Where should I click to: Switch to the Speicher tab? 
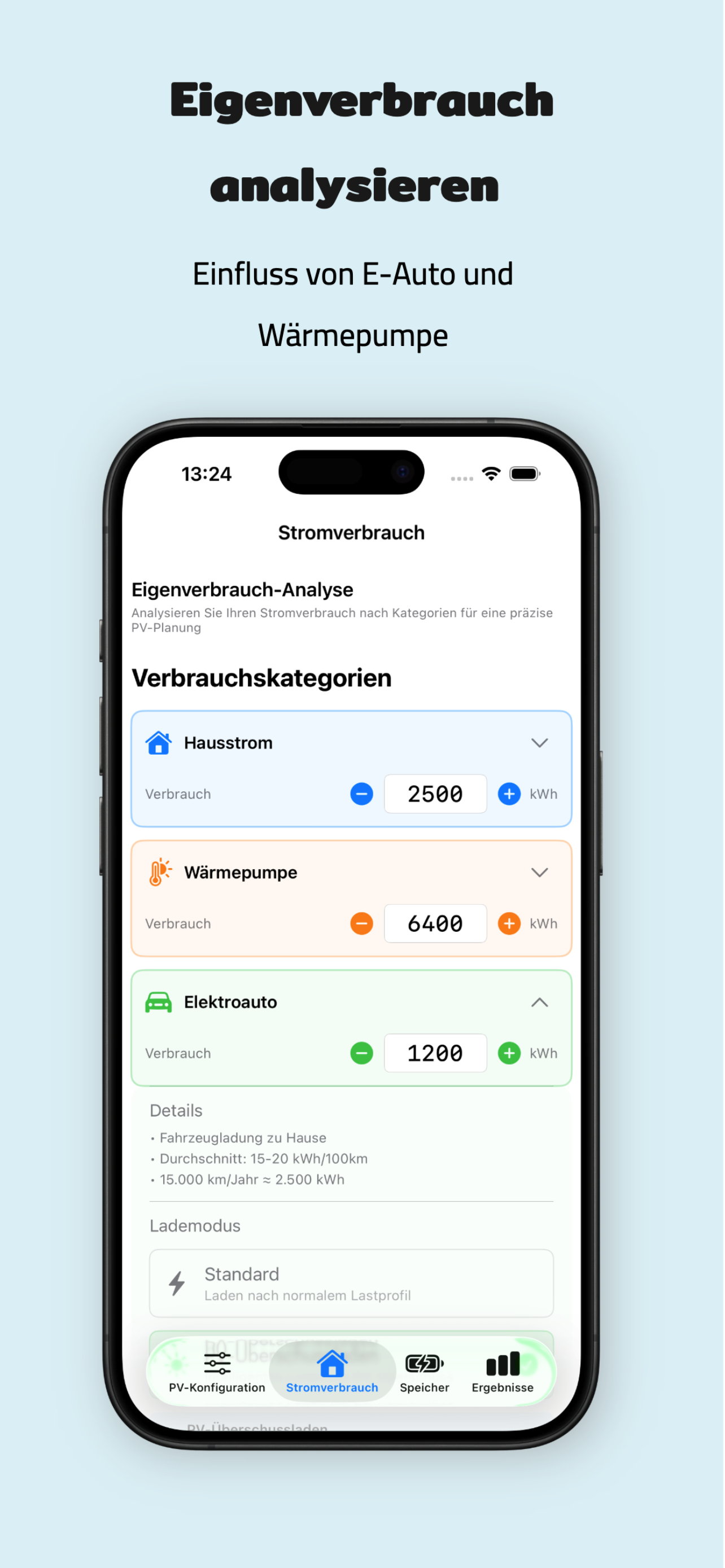(x=424, y=1373)
